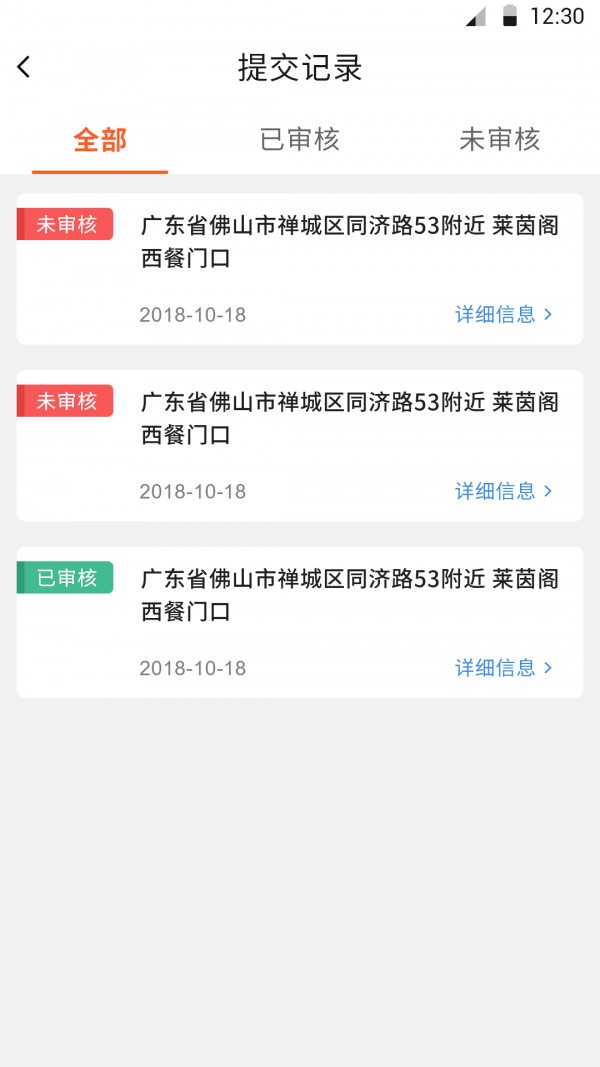
Task: Show the 未审核 tab
Action: click(500, 140)
